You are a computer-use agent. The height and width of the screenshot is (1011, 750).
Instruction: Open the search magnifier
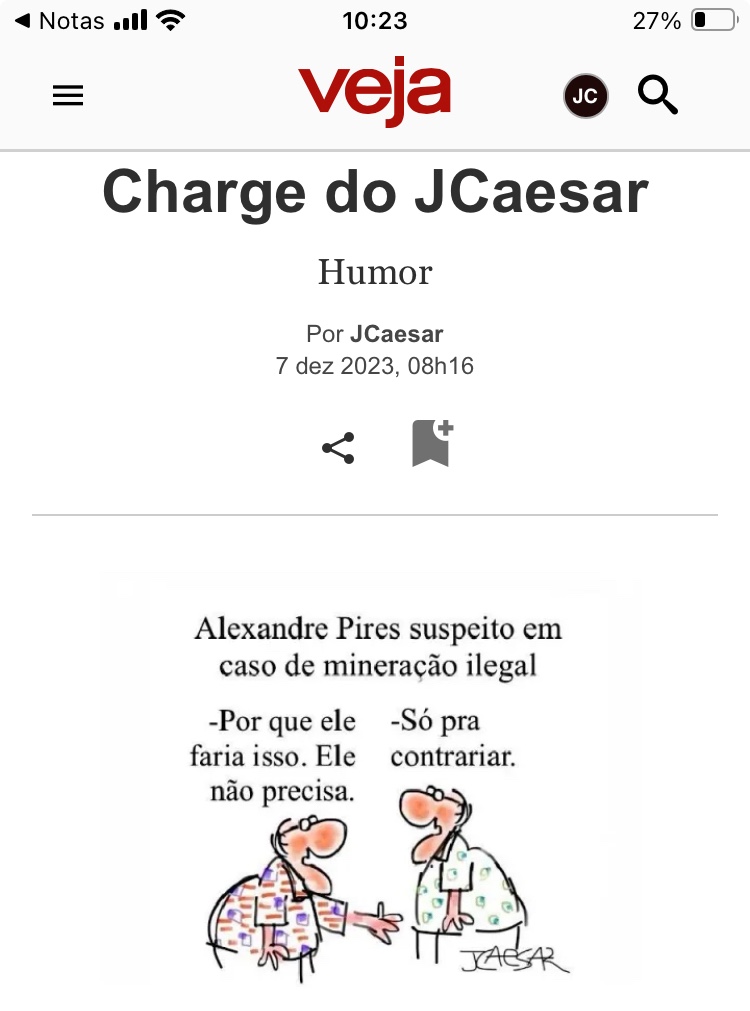[x=658, y=96]
